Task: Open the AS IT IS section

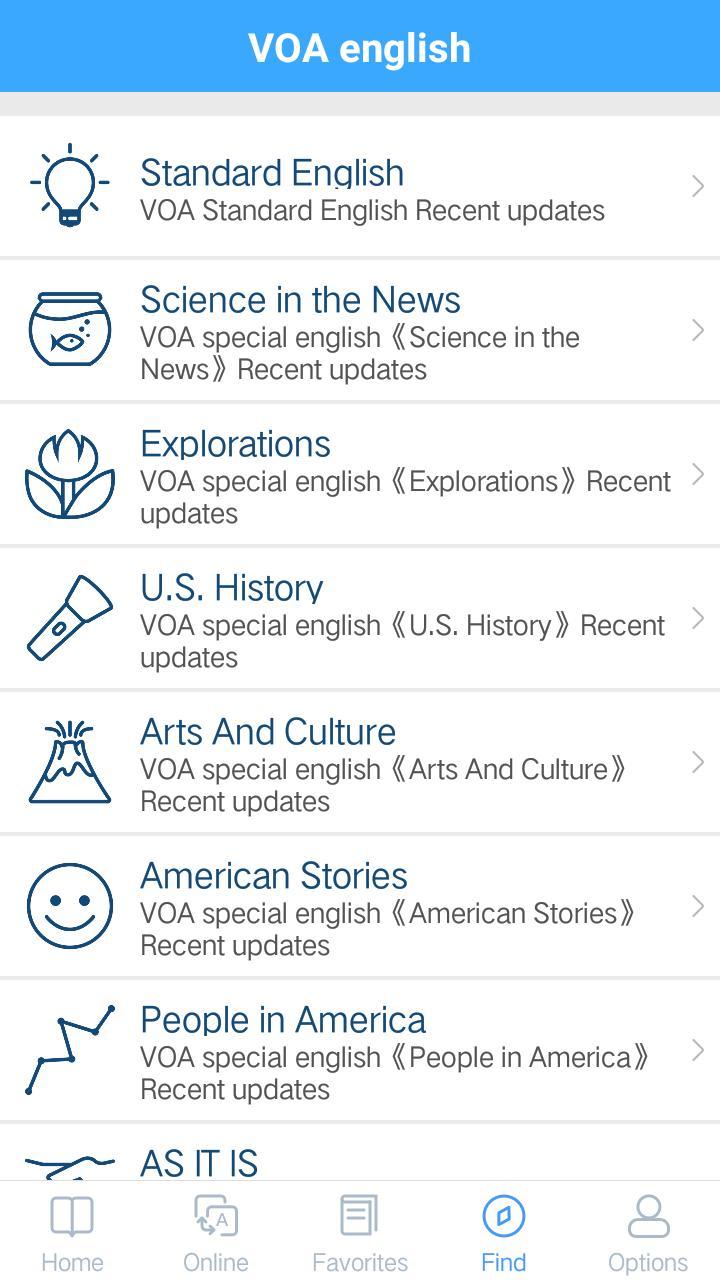Action: [360, 1160]
